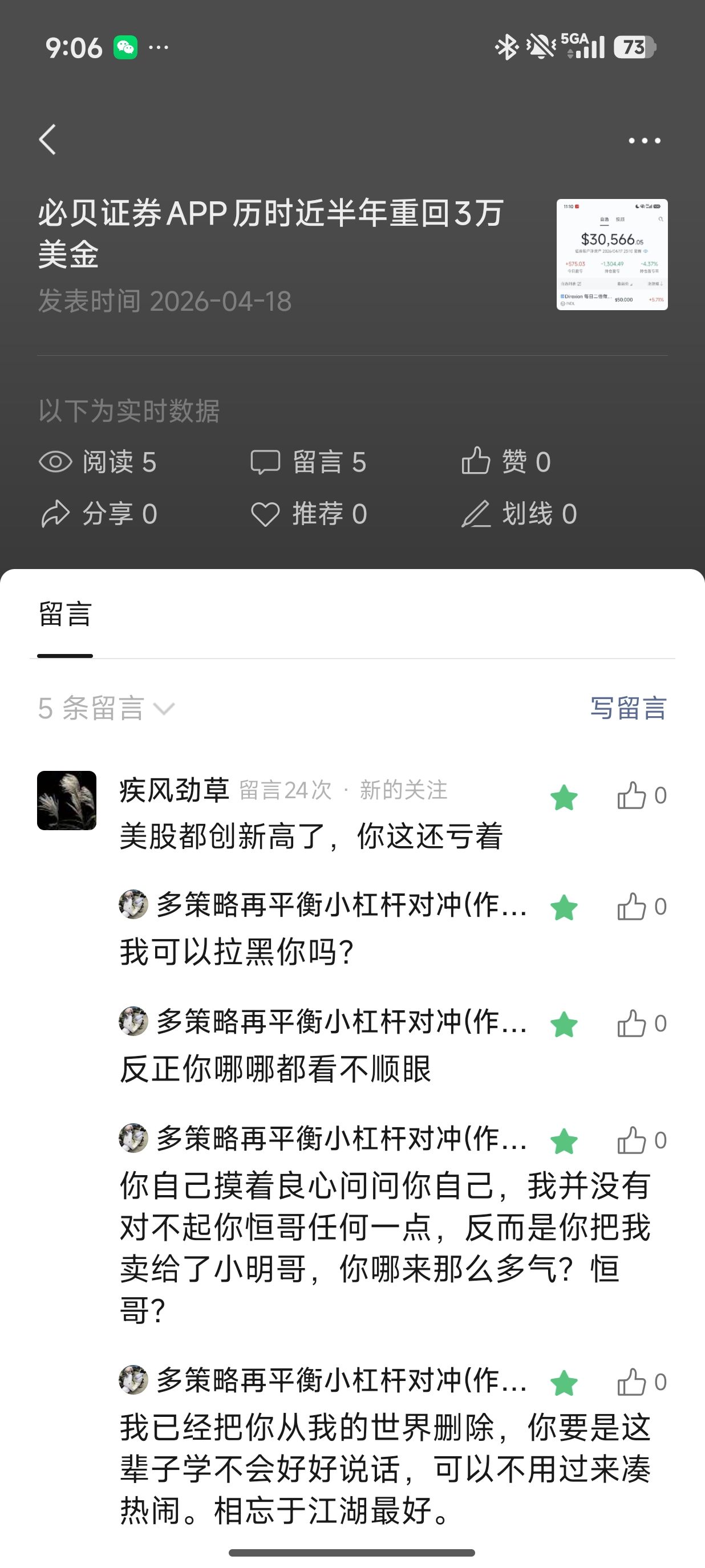705x1568 pixels.
Task: Like the reply 我可以拉黑你吗
Action: click(x=632, y=907)
